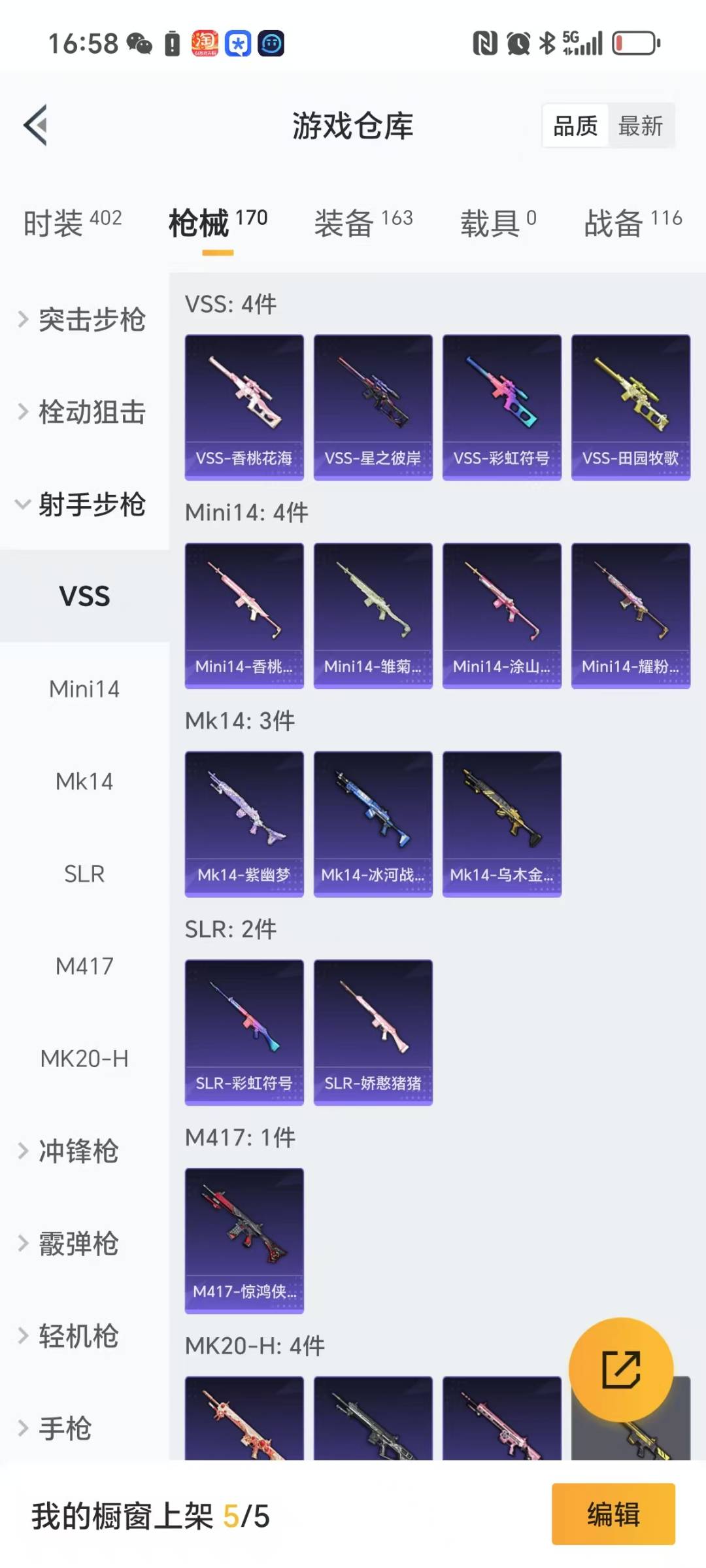The width and height of the screenshot is (706, 1568).
Task: Sort warehouse by 品质
Action: click(575, 126)
